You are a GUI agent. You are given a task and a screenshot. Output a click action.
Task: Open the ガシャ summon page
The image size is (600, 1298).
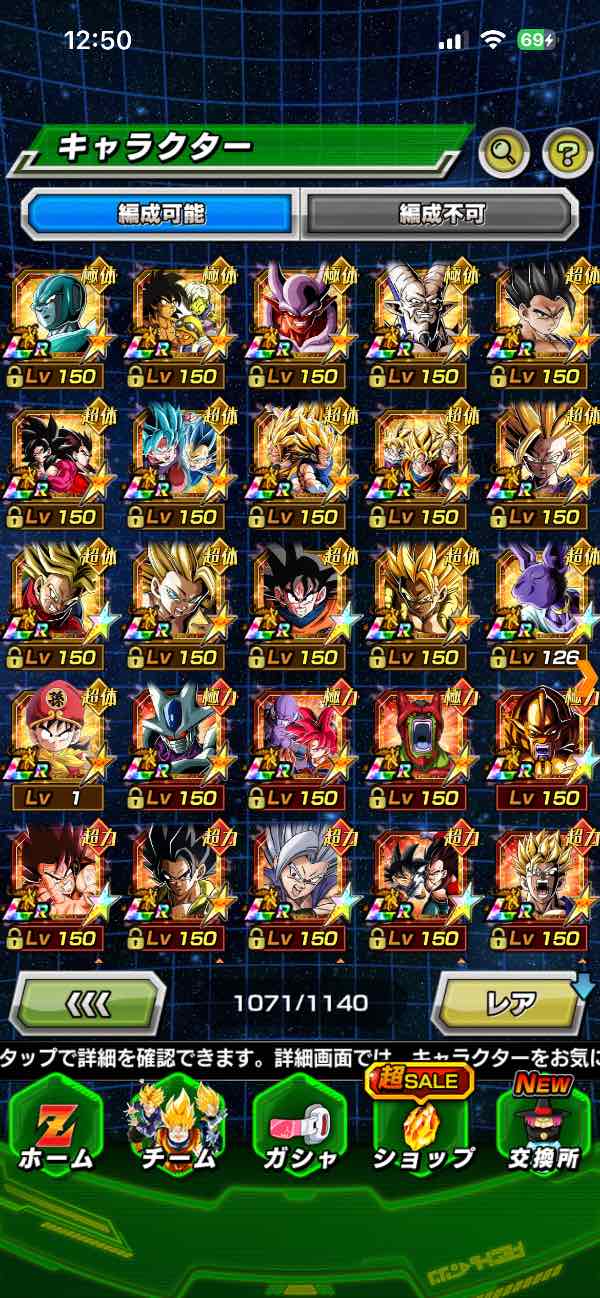(299, 1128)
